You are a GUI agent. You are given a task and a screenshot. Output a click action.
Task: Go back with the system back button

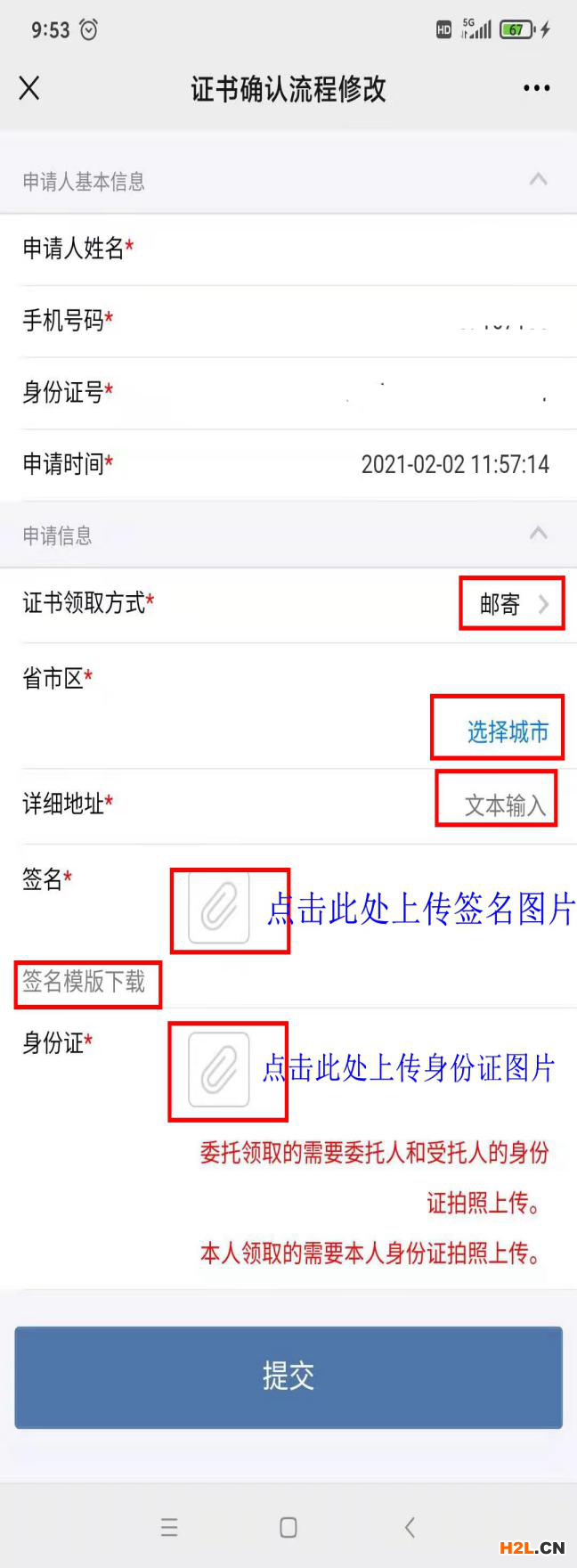(410, 1527)
